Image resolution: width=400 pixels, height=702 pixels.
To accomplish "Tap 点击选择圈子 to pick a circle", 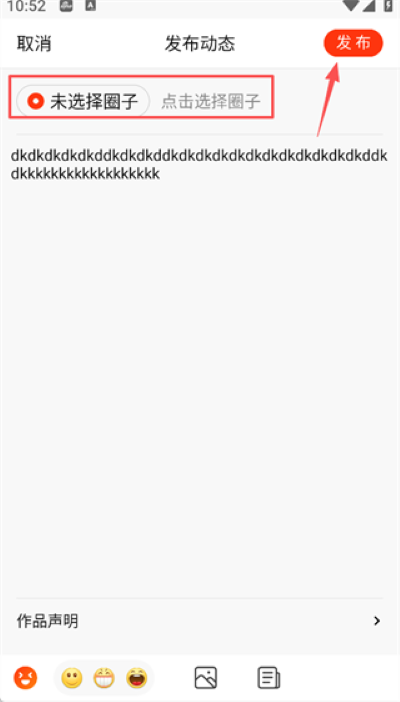I will pyautogui.click(x=211, y=102).
